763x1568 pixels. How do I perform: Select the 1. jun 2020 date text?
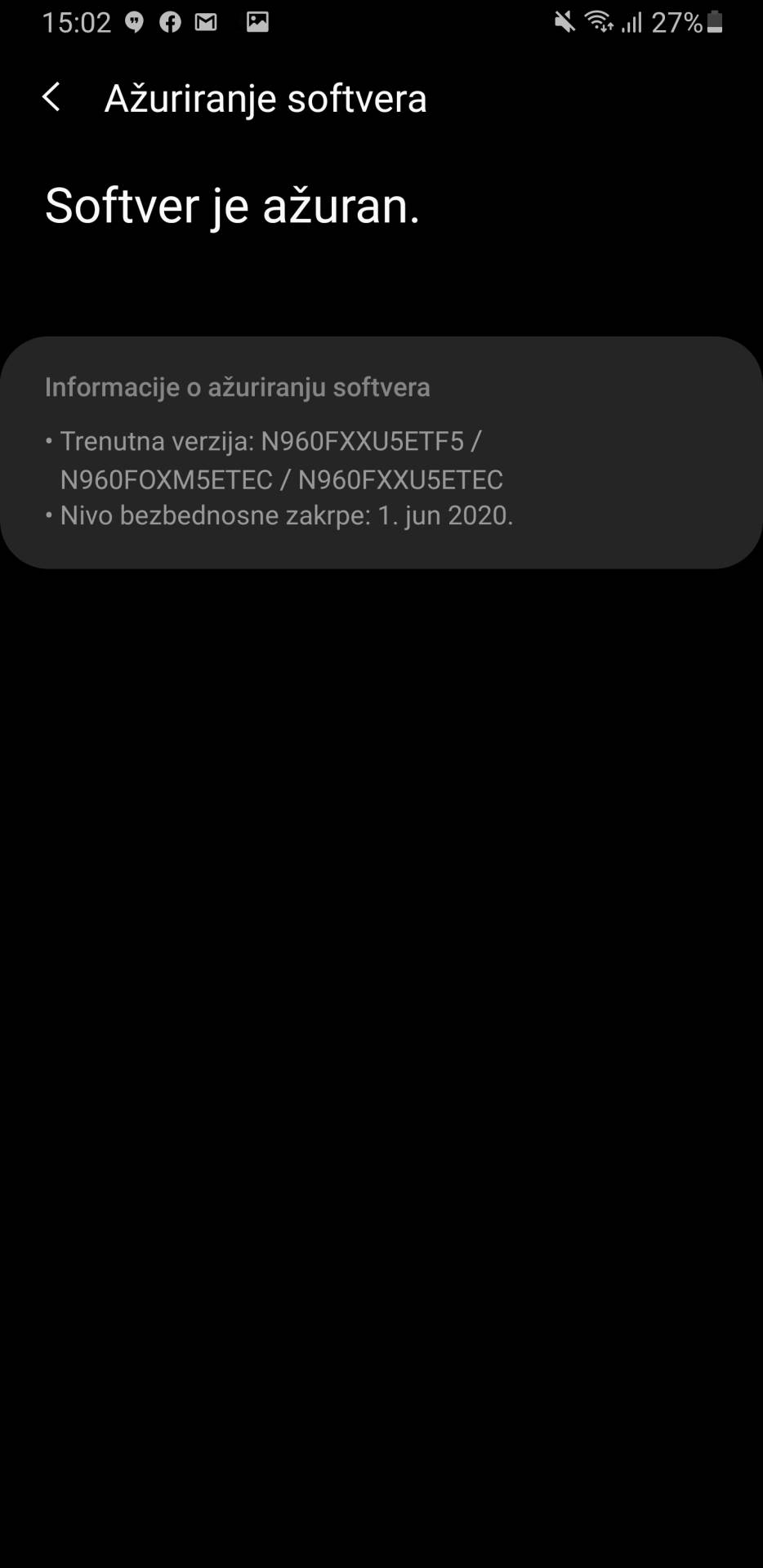(446, 515)
